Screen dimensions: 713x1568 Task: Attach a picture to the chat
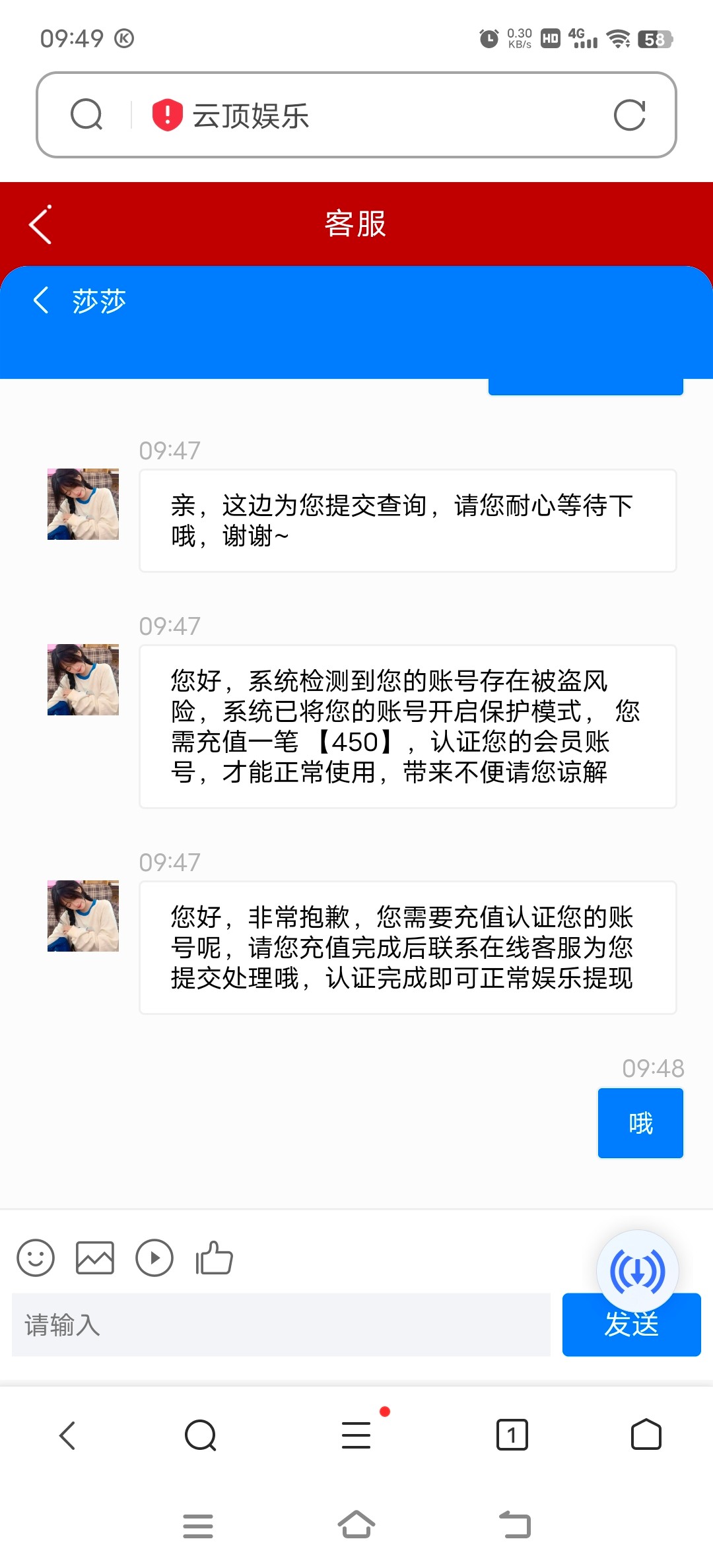coord(95,1258)
